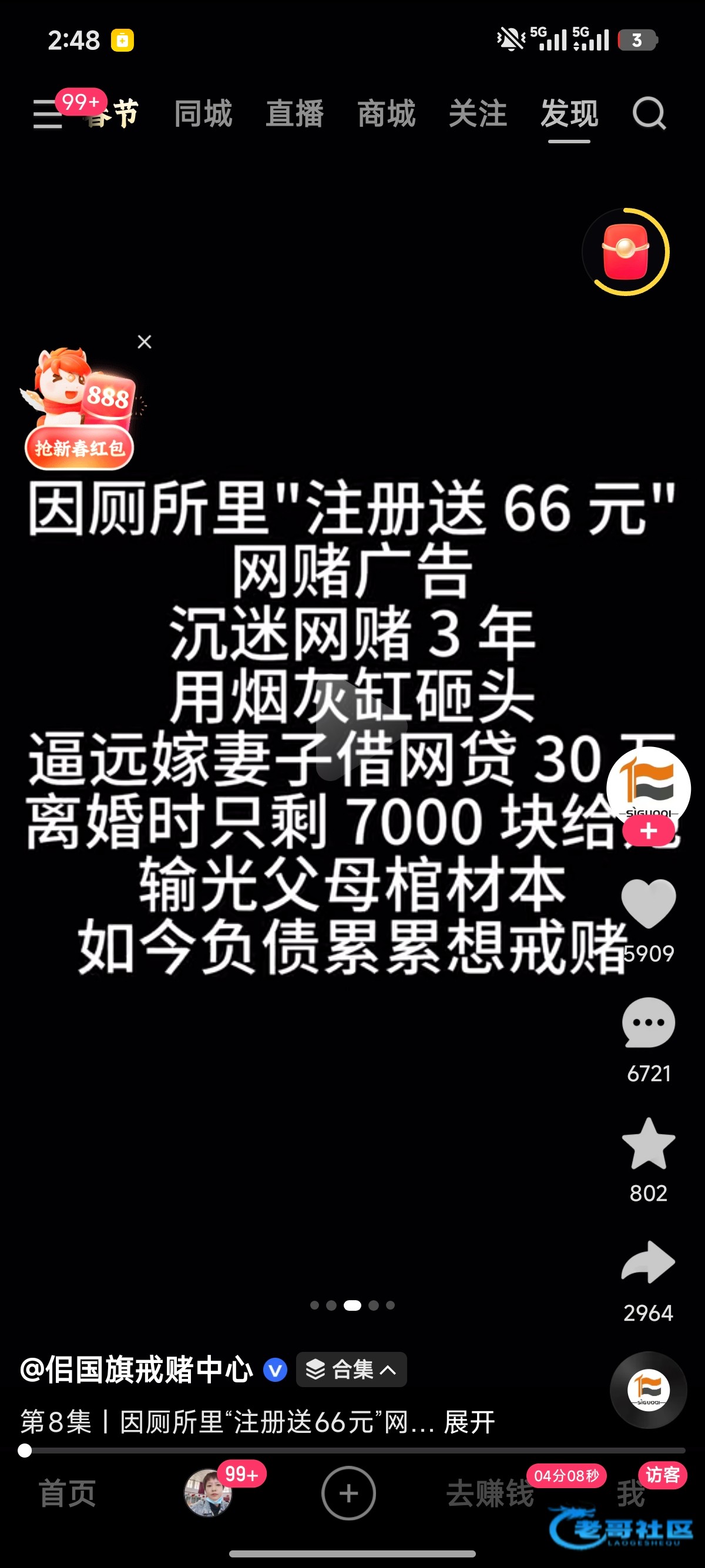
Task: Switch to the 同城 tab
Action: pos(203,114)
